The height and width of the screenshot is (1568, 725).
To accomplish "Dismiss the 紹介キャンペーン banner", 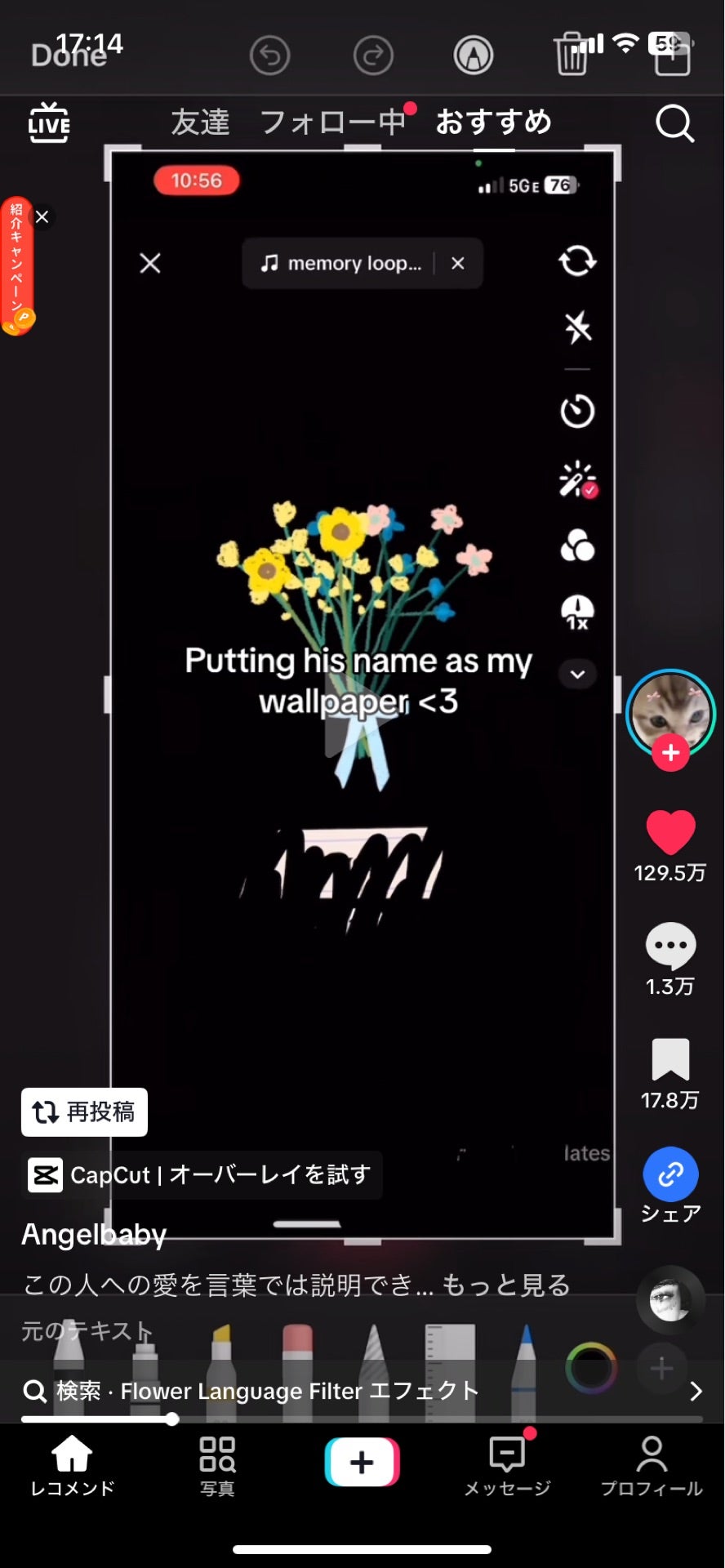I will [x=42, y=217].
